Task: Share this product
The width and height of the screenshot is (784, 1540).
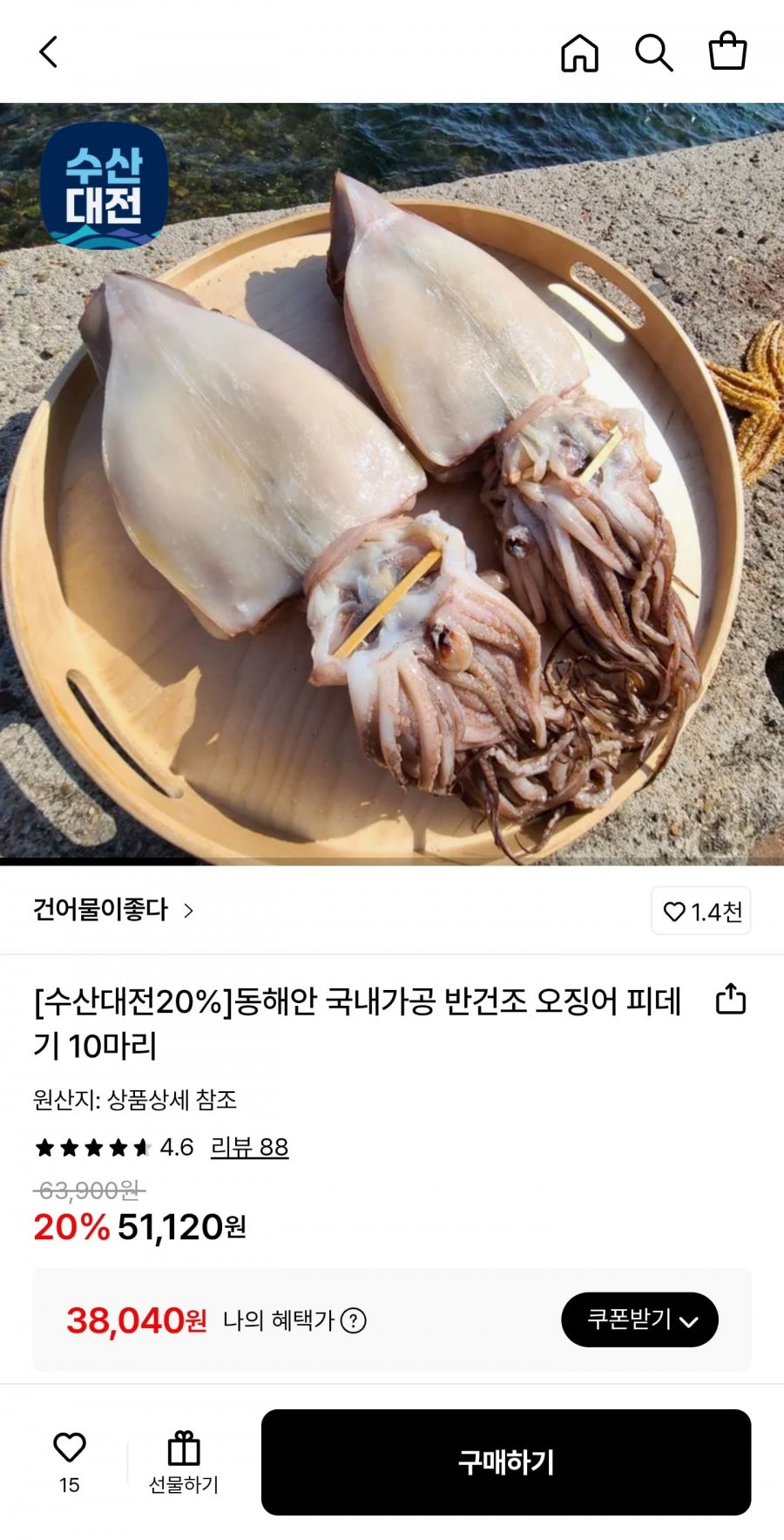Action: click(x=731, y=999)
